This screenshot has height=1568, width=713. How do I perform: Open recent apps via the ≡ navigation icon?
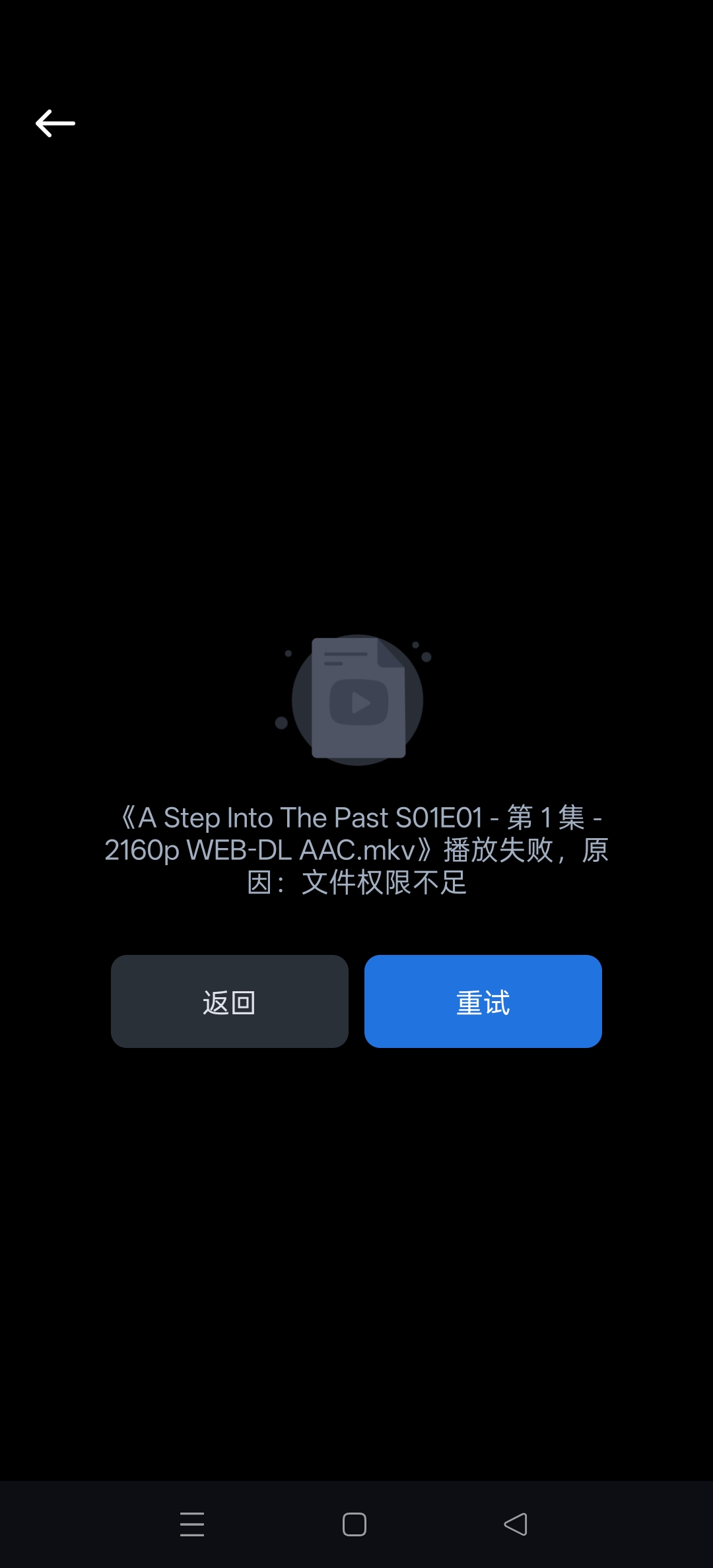click(x=192, y=1524)
